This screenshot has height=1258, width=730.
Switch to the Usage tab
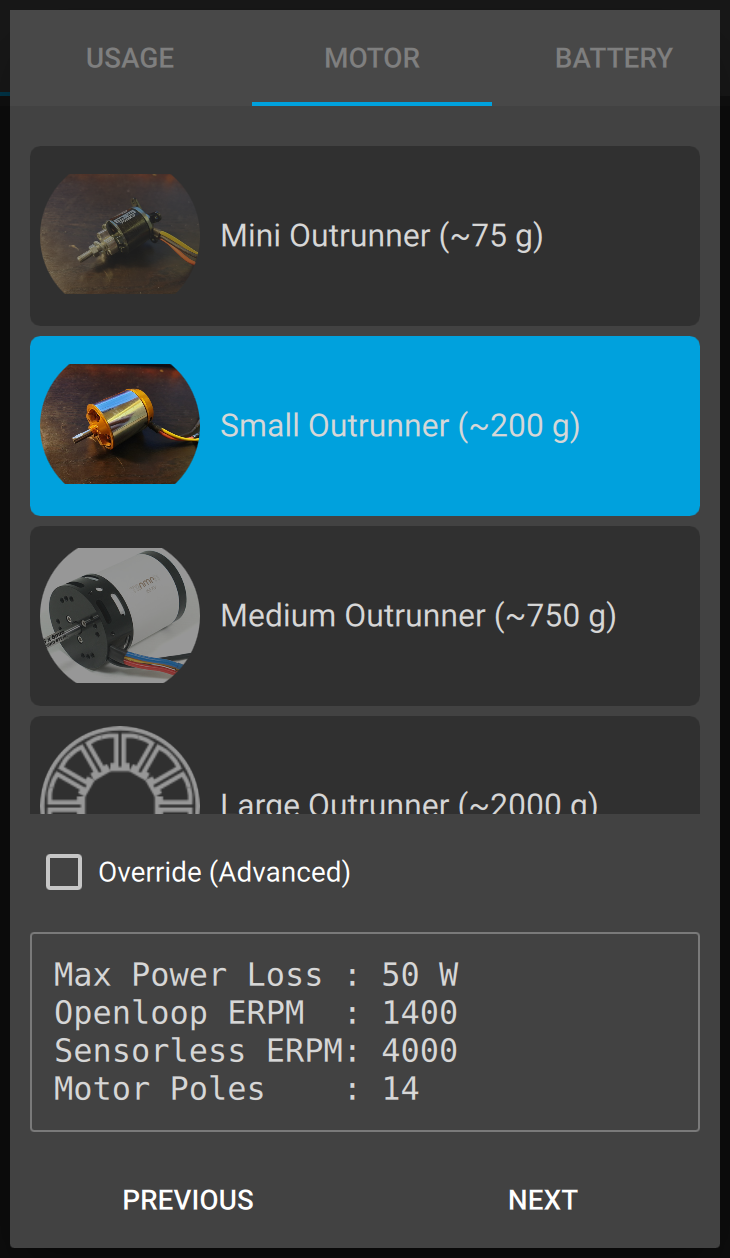pos(130,58)
